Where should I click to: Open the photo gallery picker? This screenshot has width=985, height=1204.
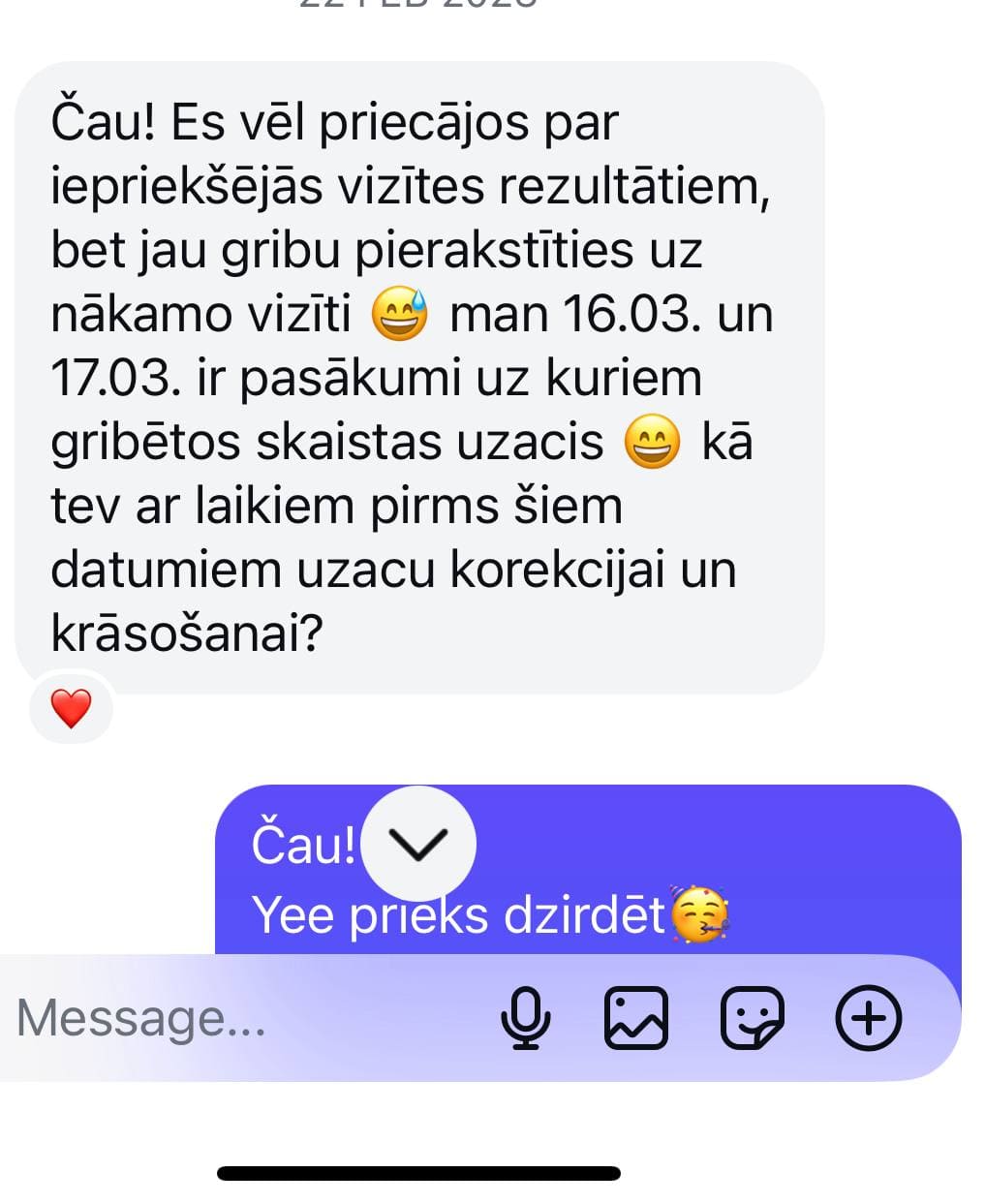point(636,1018)
